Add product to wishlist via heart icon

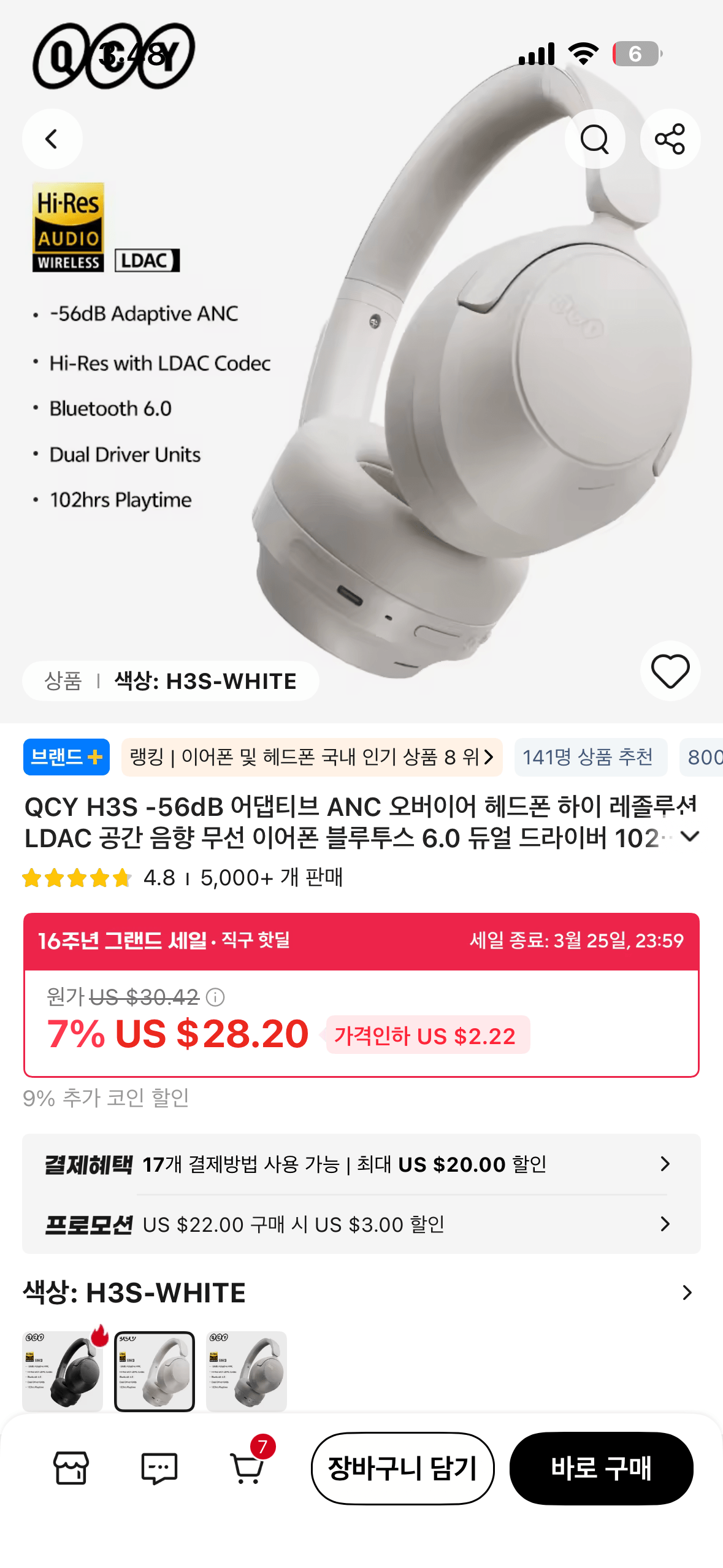[x=670, y=671]
